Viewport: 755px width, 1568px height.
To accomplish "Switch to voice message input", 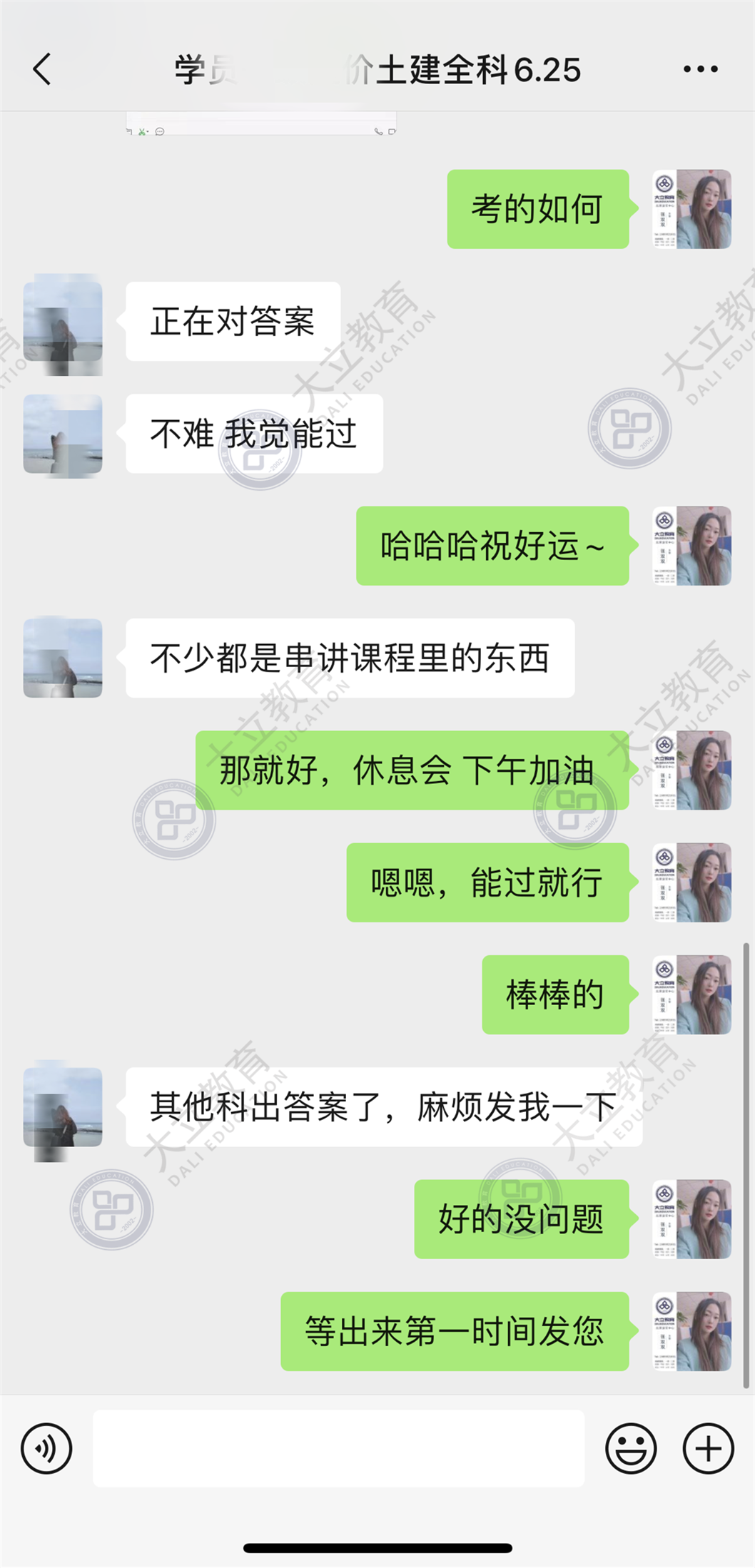I will [x=46, y=1448].
